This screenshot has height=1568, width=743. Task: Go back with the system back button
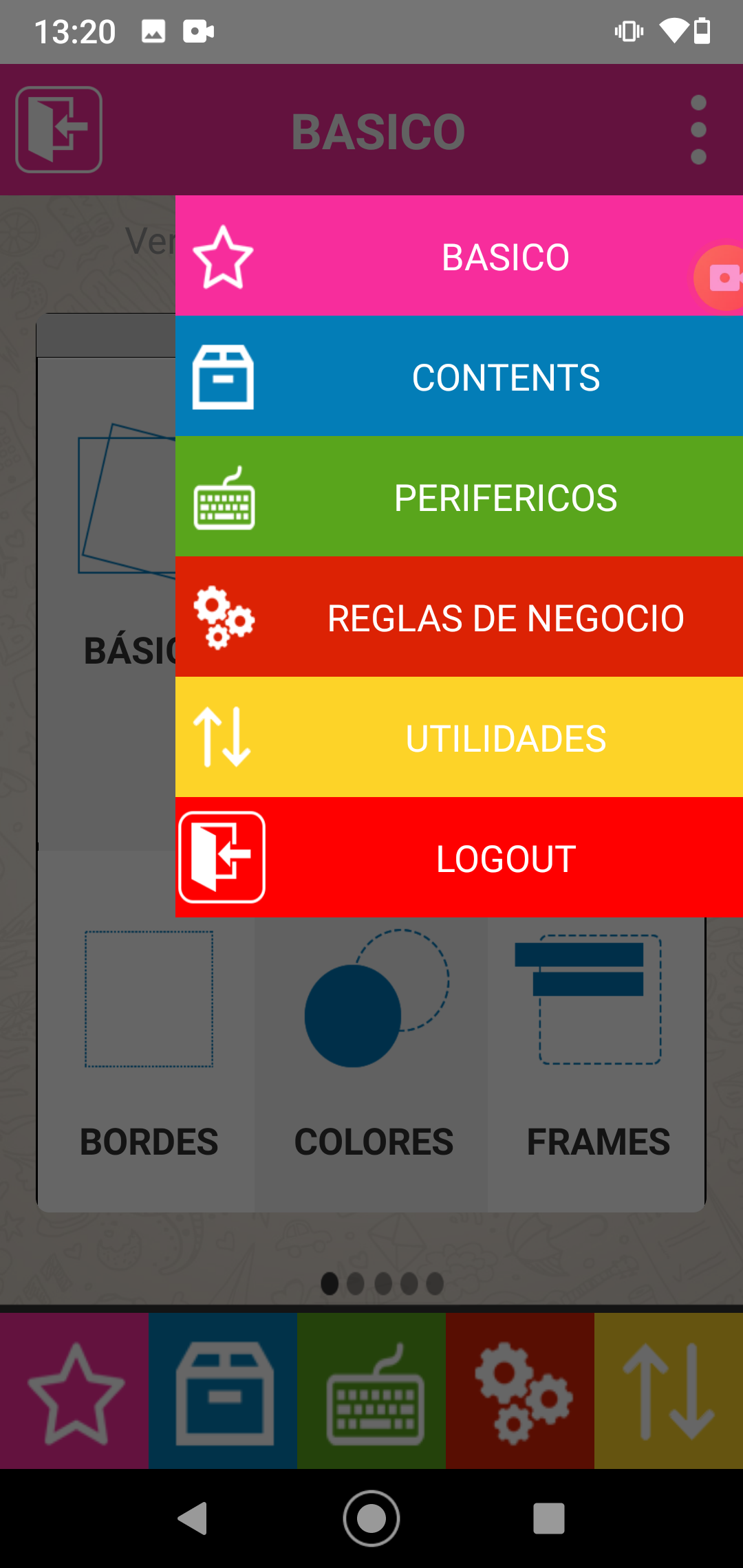pyautogui.click(x=194, y=1518)
